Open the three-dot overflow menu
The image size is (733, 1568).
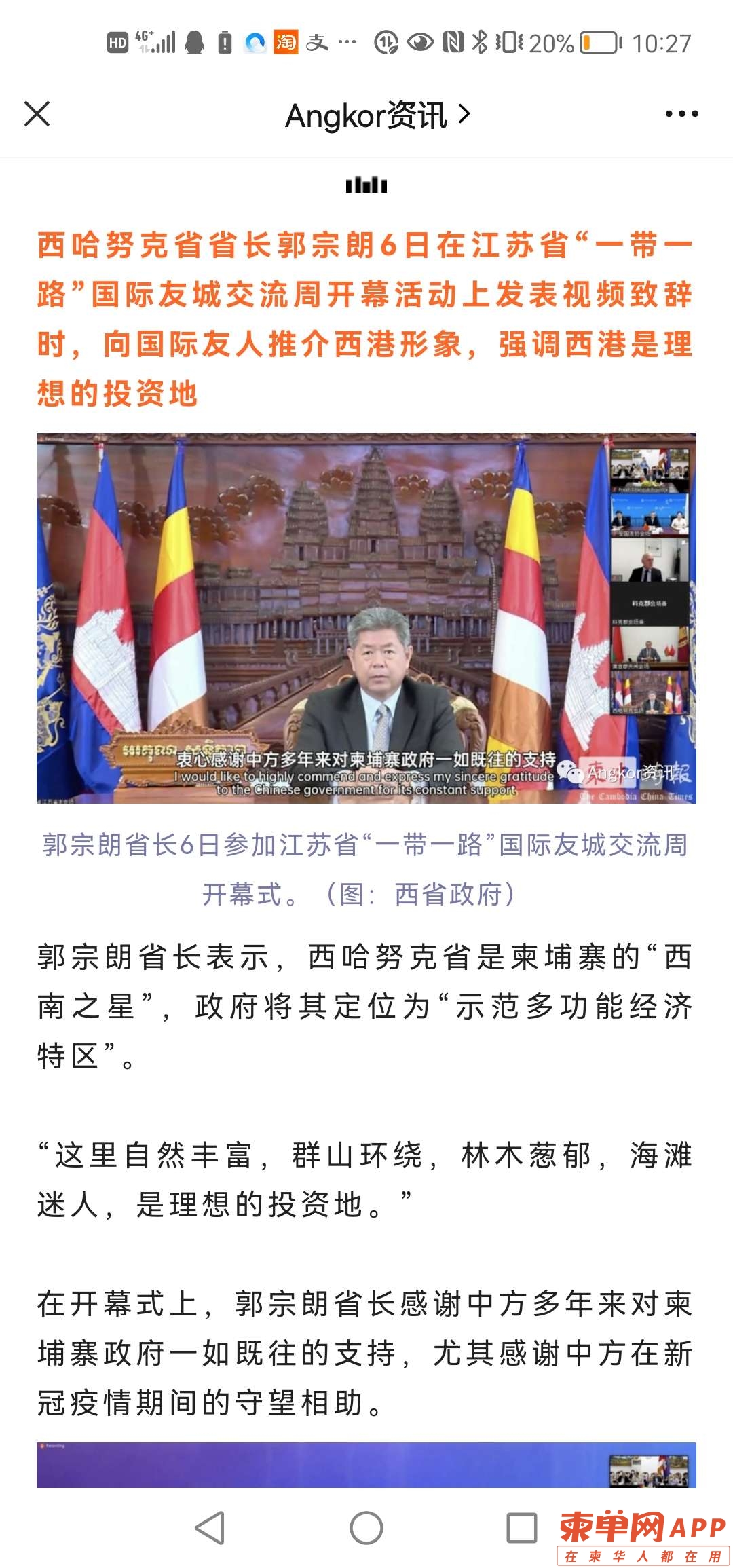point(681,114)
